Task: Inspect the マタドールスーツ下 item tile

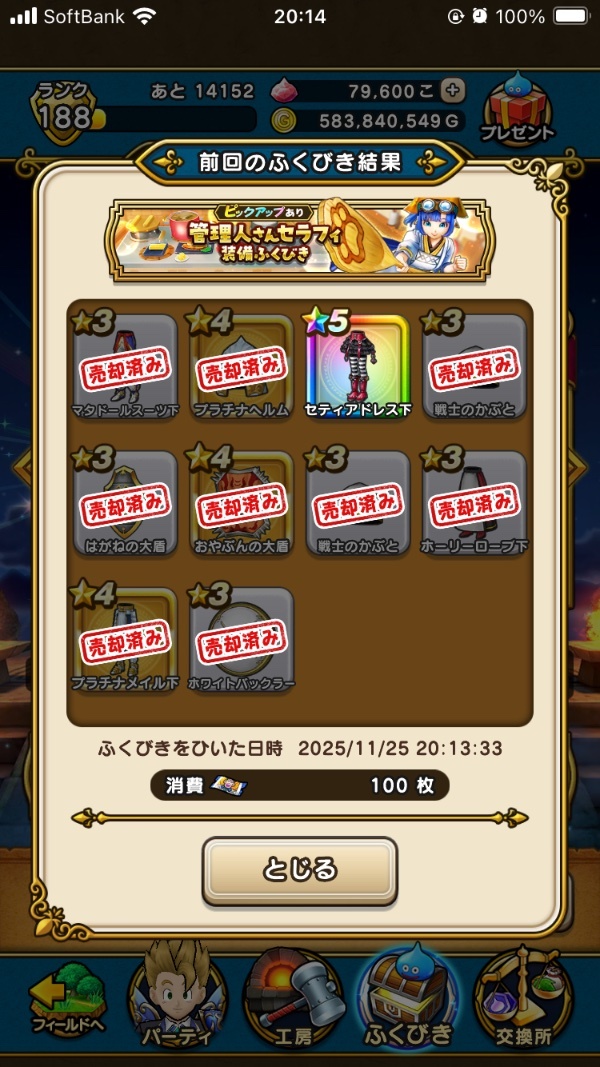Action: coord(125,366)
